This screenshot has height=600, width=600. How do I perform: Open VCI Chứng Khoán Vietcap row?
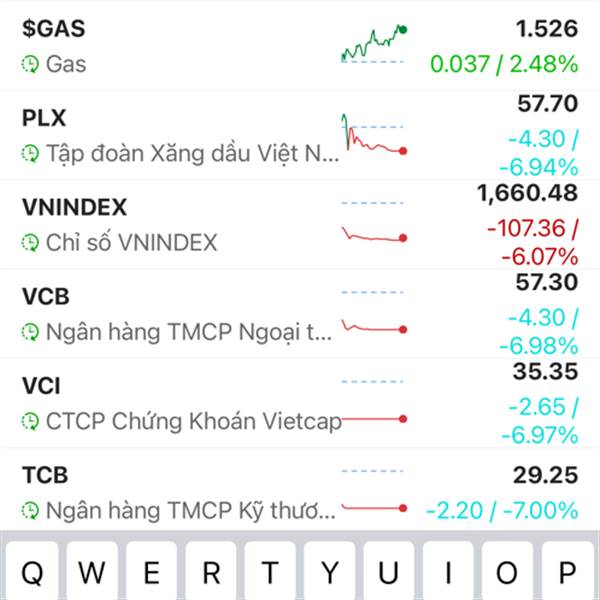tap(180, 403)
